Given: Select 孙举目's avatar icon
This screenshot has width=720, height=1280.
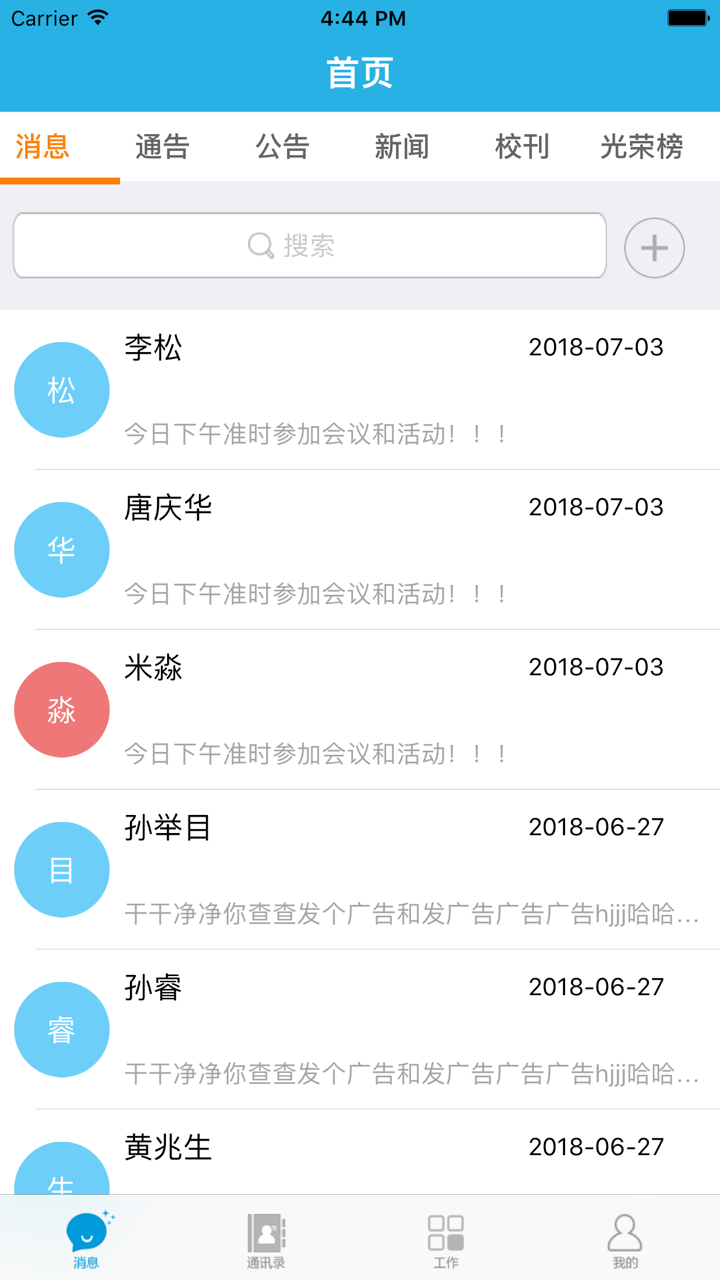Looking at the screenshot, I should point(61,869).
